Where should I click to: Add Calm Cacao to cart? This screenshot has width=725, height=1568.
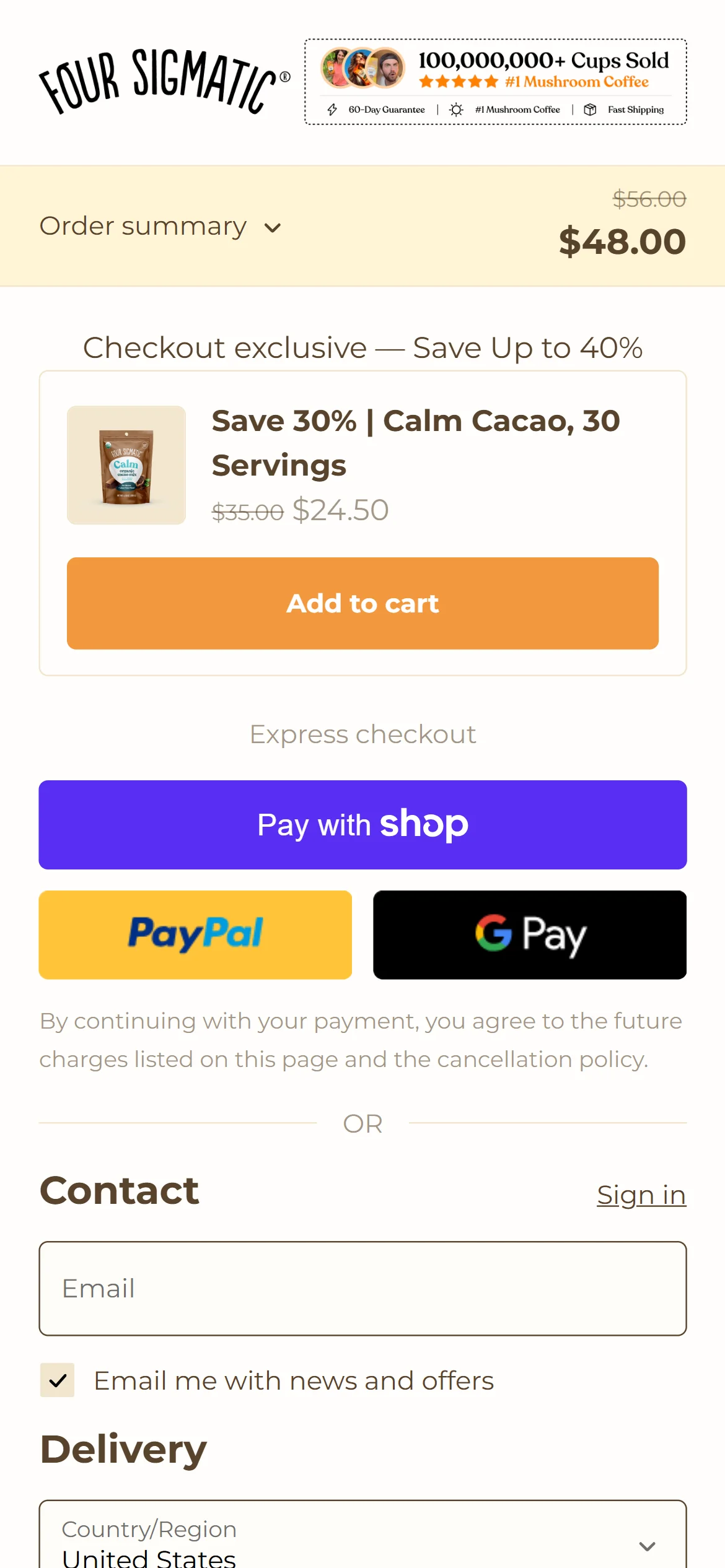pos(362,603)
